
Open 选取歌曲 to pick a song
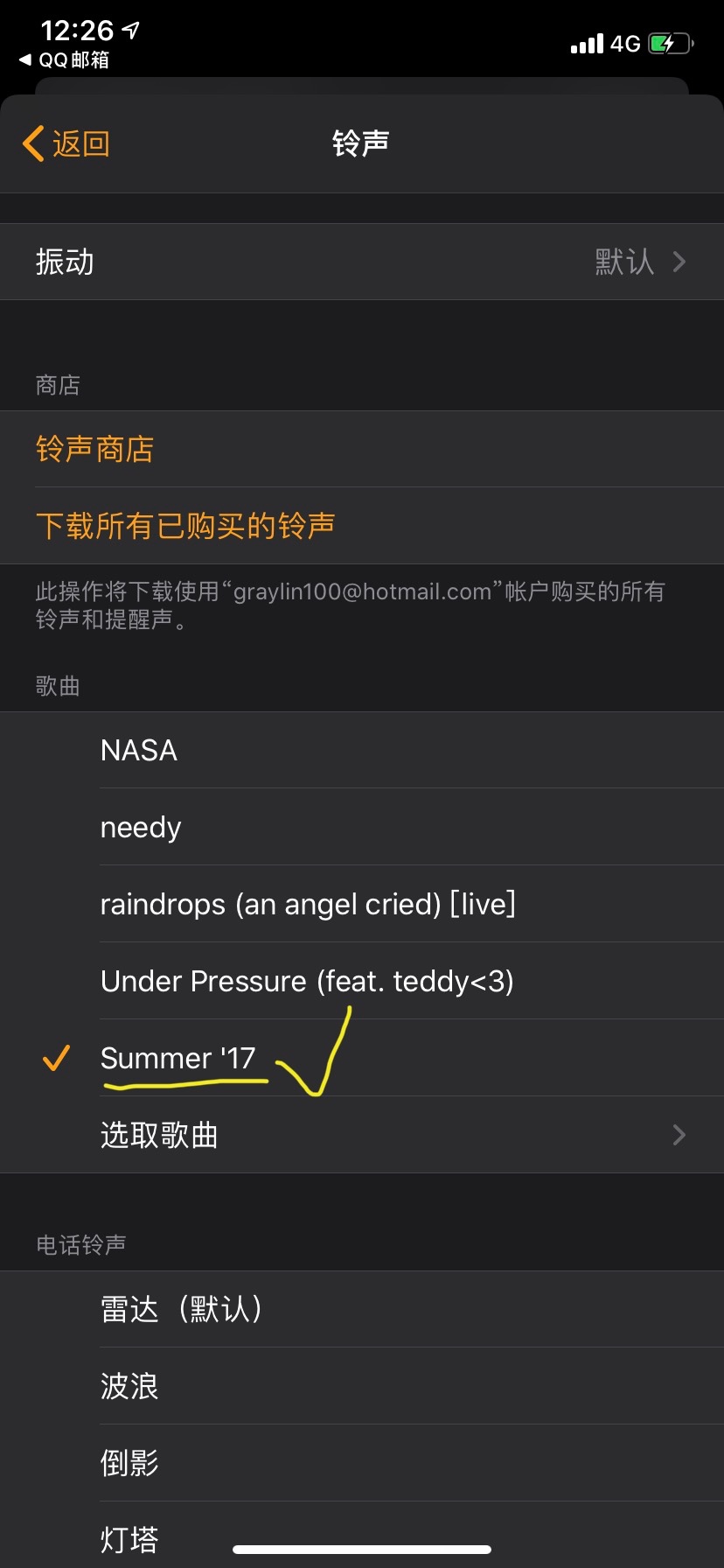click(362, 1136)
